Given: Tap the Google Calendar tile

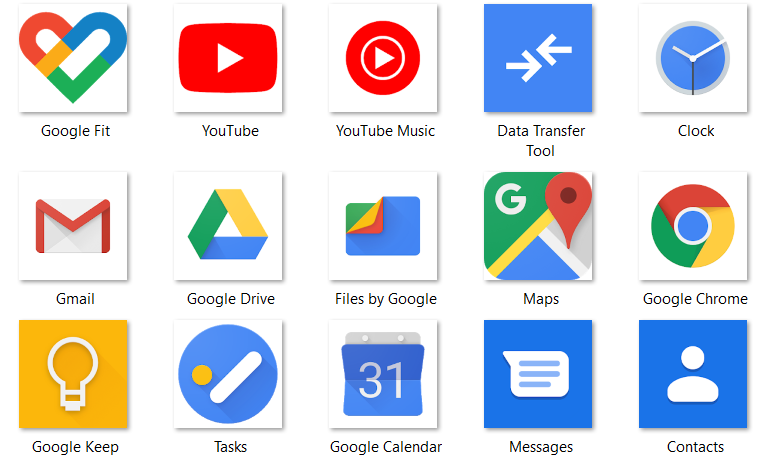Looking at the screenshot, I should point(384,374).
